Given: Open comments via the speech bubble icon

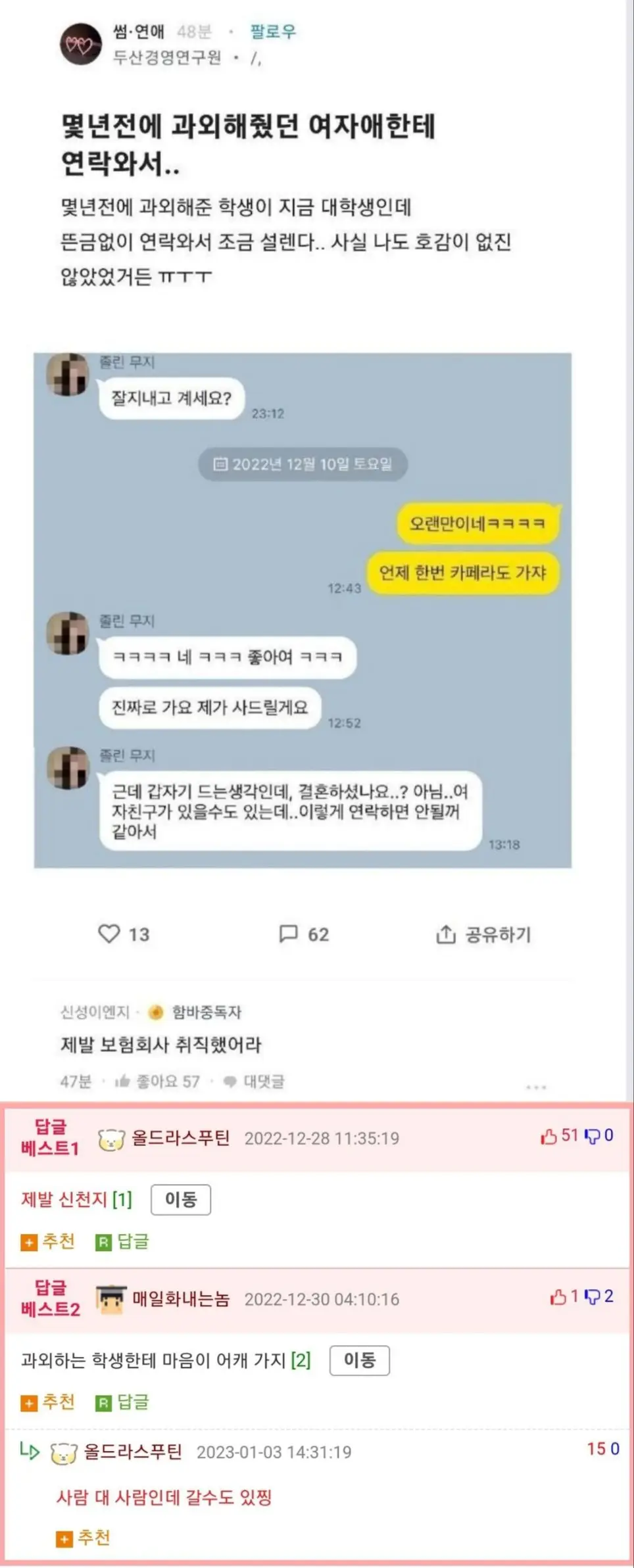Looking at the screenshot, I should (289, 932).
